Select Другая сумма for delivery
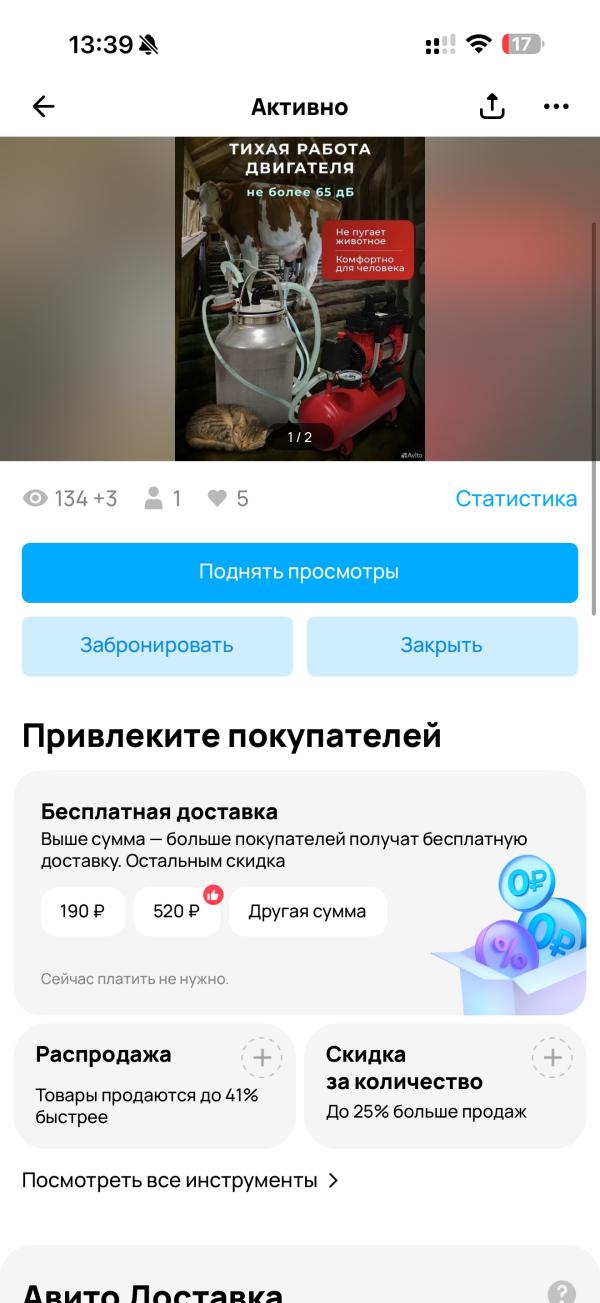Screen dimensions: 600x1303 [307, 911]
